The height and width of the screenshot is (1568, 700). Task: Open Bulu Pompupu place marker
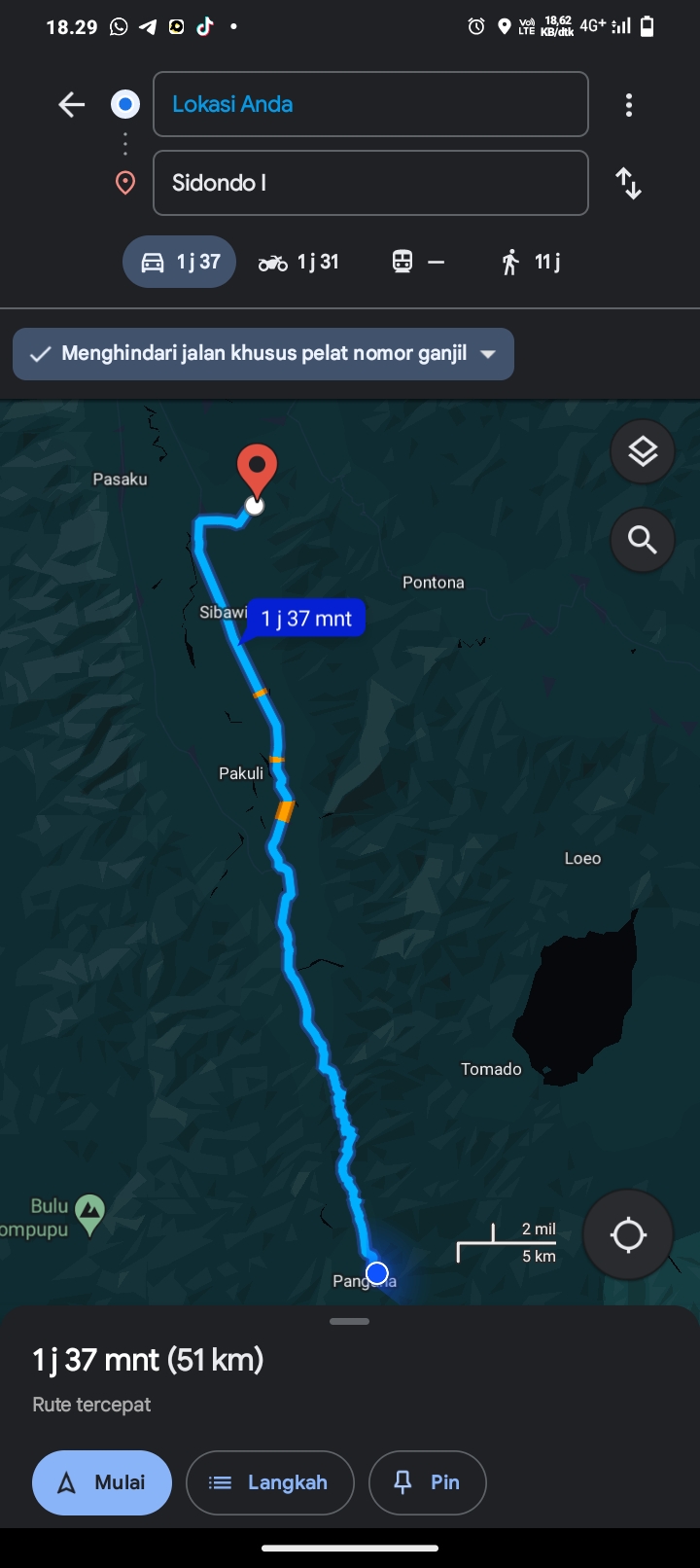[90, 1215]
